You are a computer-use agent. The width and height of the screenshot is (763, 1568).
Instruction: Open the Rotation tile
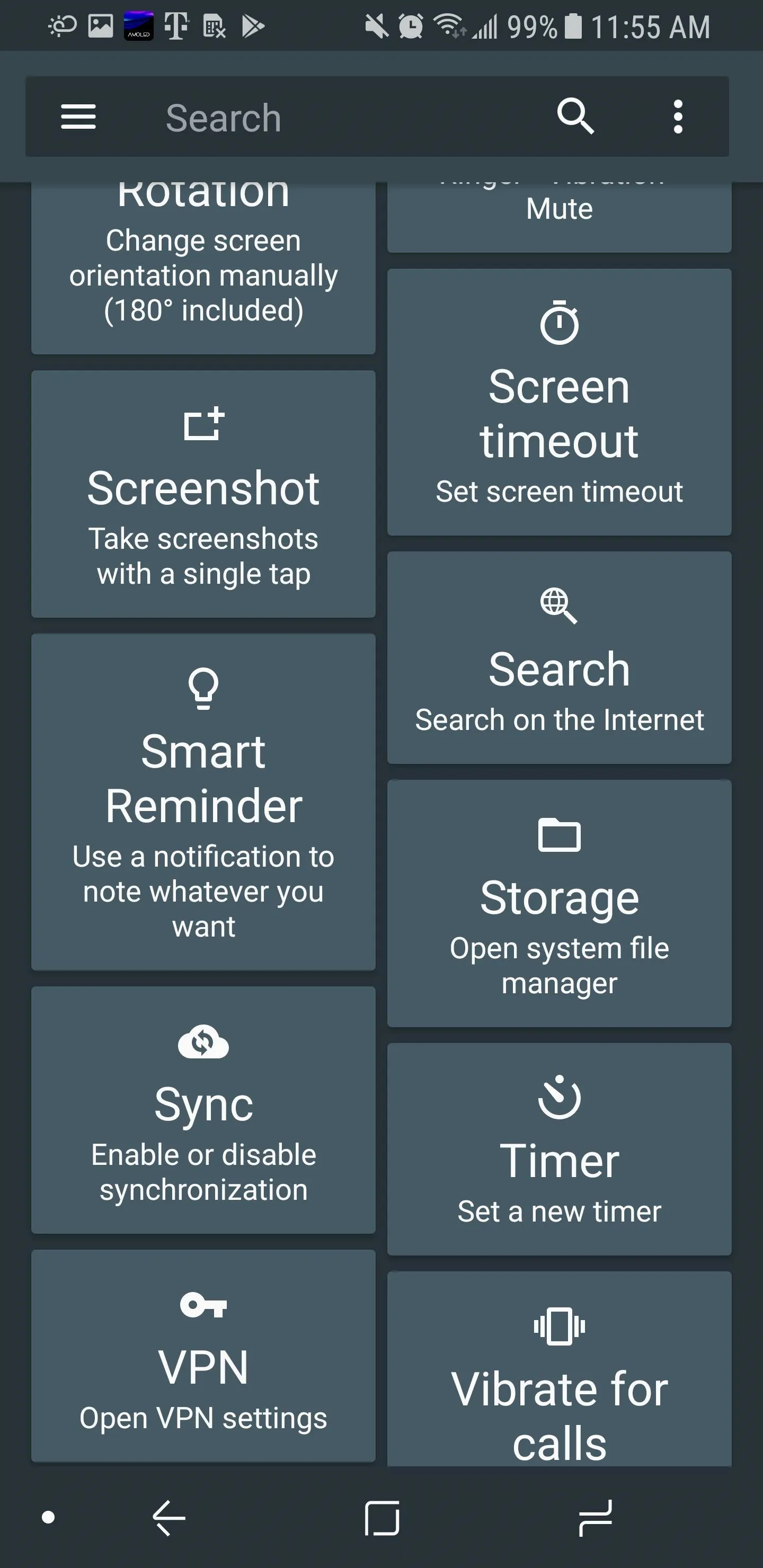pyautogui.click(x=203, y=268)
